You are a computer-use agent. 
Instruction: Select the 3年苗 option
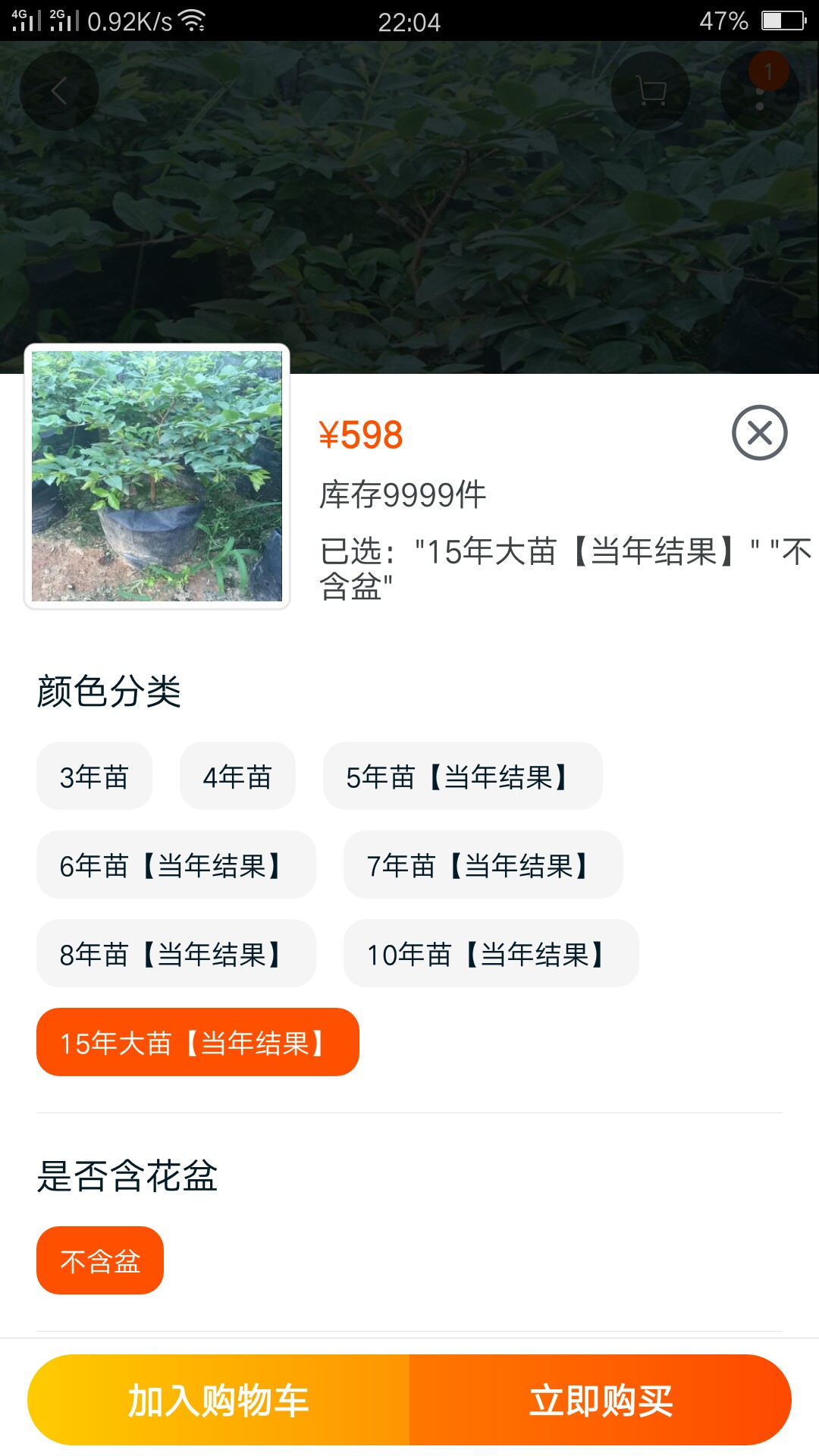point(94,776)
